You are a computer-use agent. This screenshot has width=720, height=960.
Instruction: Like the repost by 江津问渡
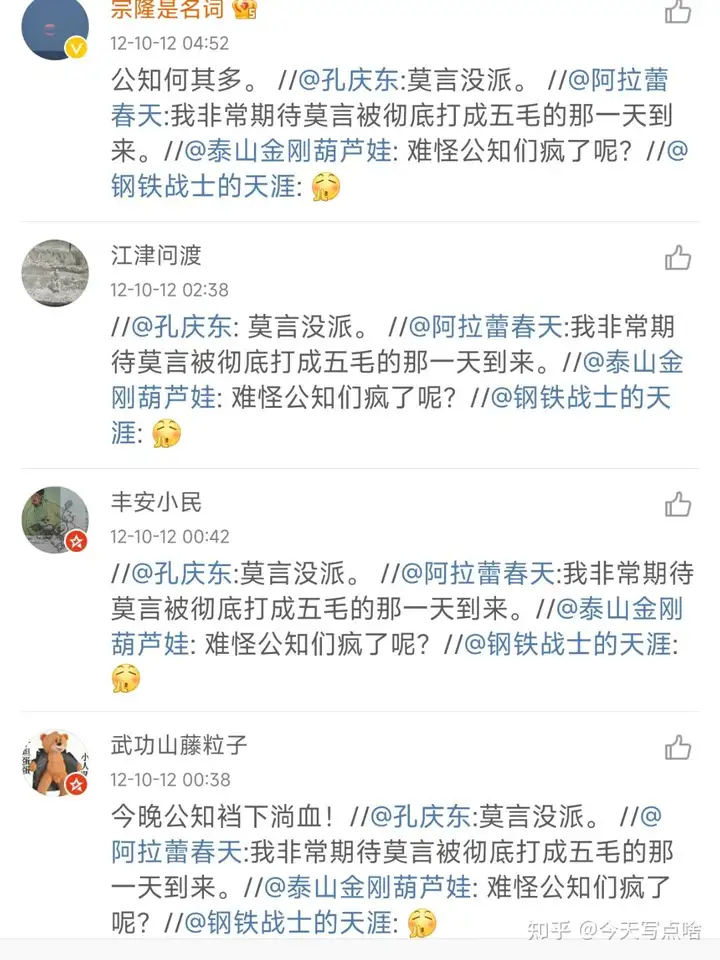[678, 258]
